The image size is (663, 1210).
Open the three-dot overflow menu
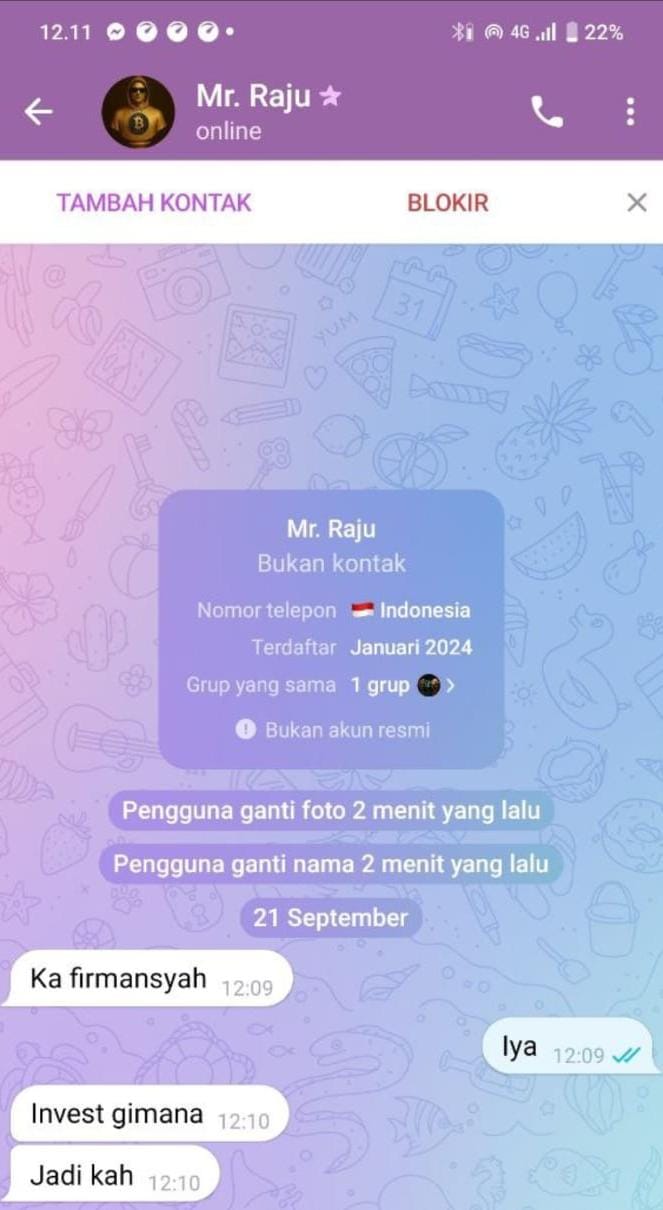click(x=630, y=111)
